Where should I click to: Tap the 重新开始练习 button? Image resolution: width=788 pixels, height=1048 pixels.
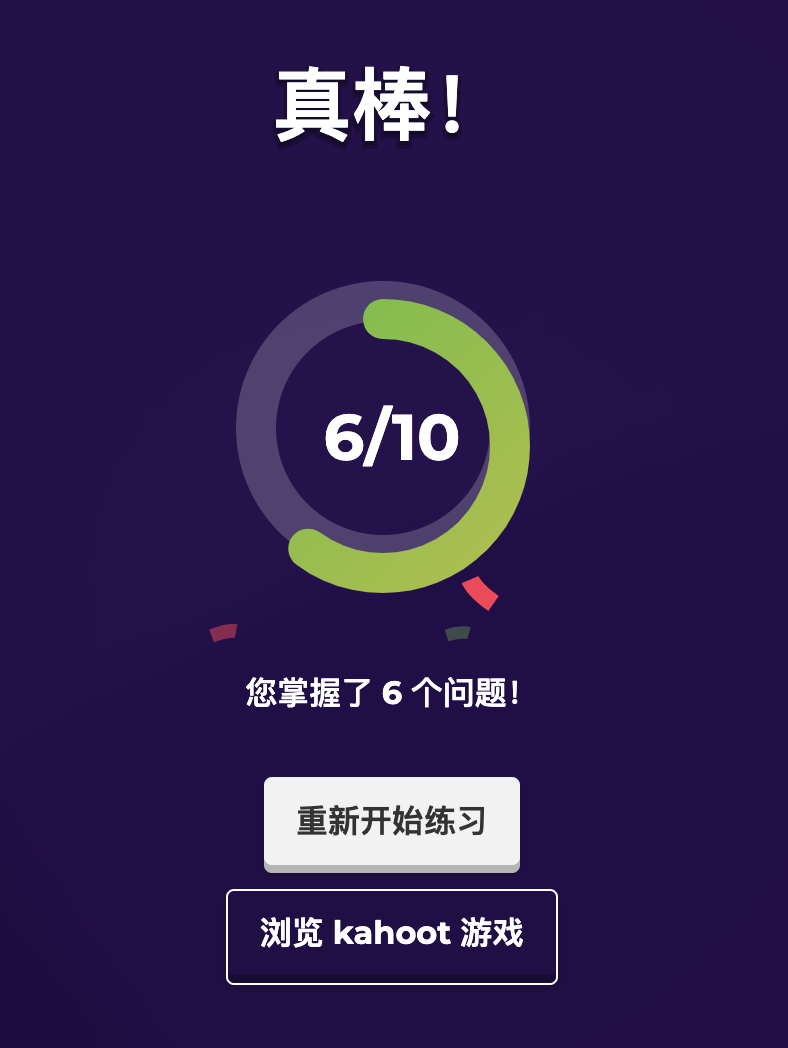392,821
